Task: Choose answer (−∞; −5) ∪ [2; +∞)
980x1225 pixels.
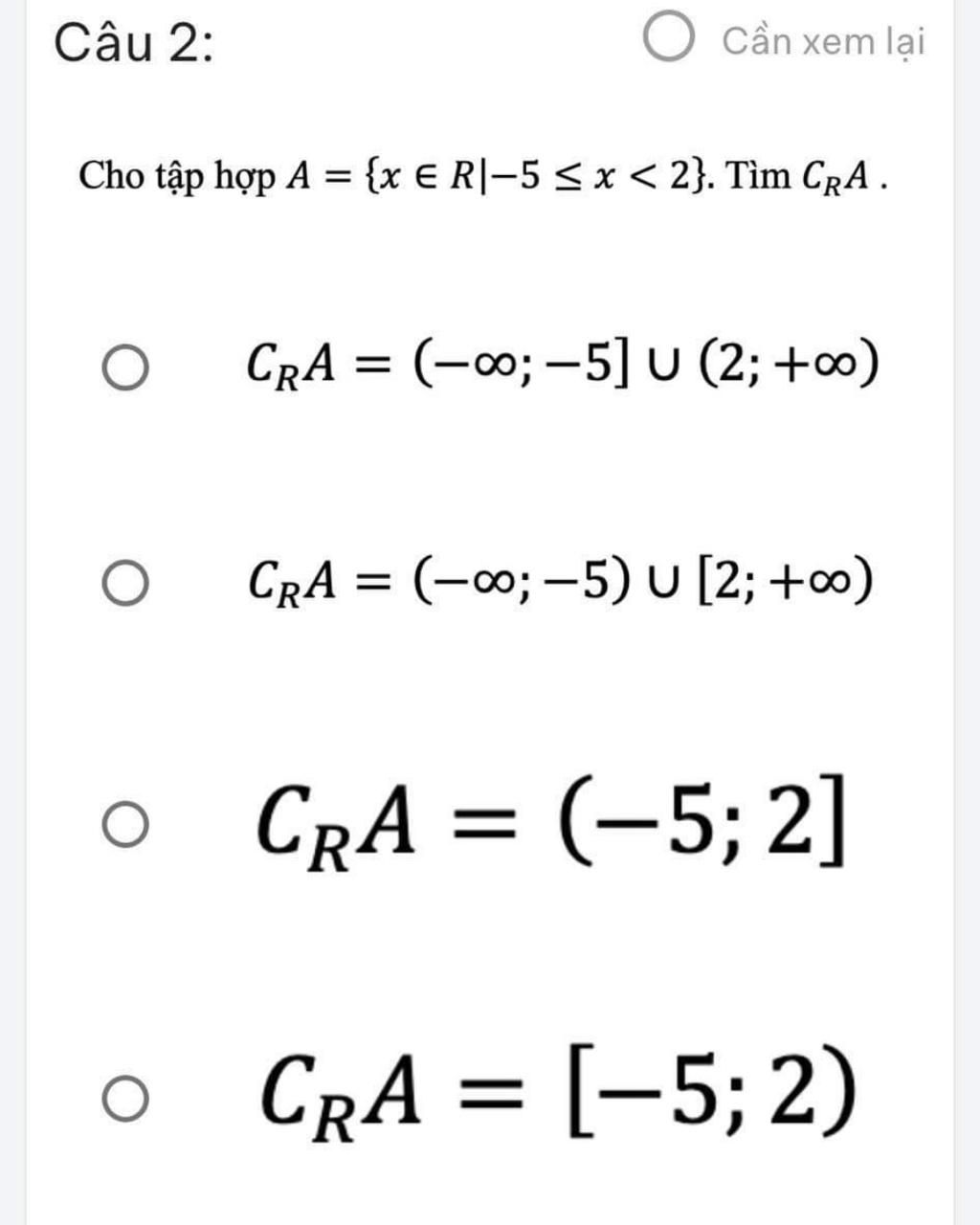Action: point(126,584)
